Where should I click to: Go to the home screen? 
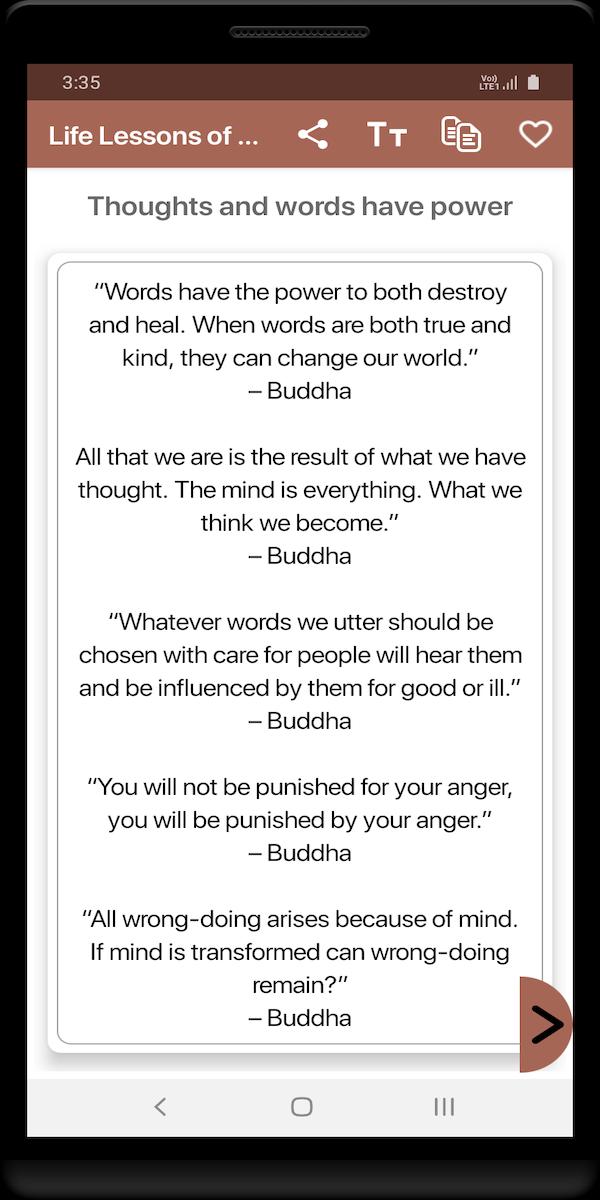[301, 1106]
